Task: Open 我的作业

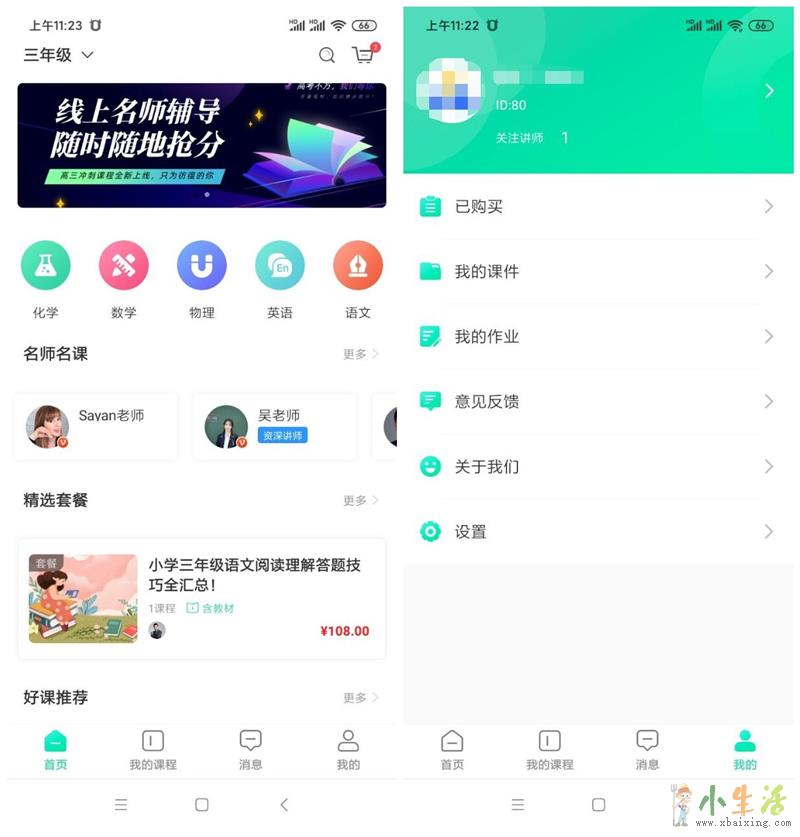Action: 596,337
